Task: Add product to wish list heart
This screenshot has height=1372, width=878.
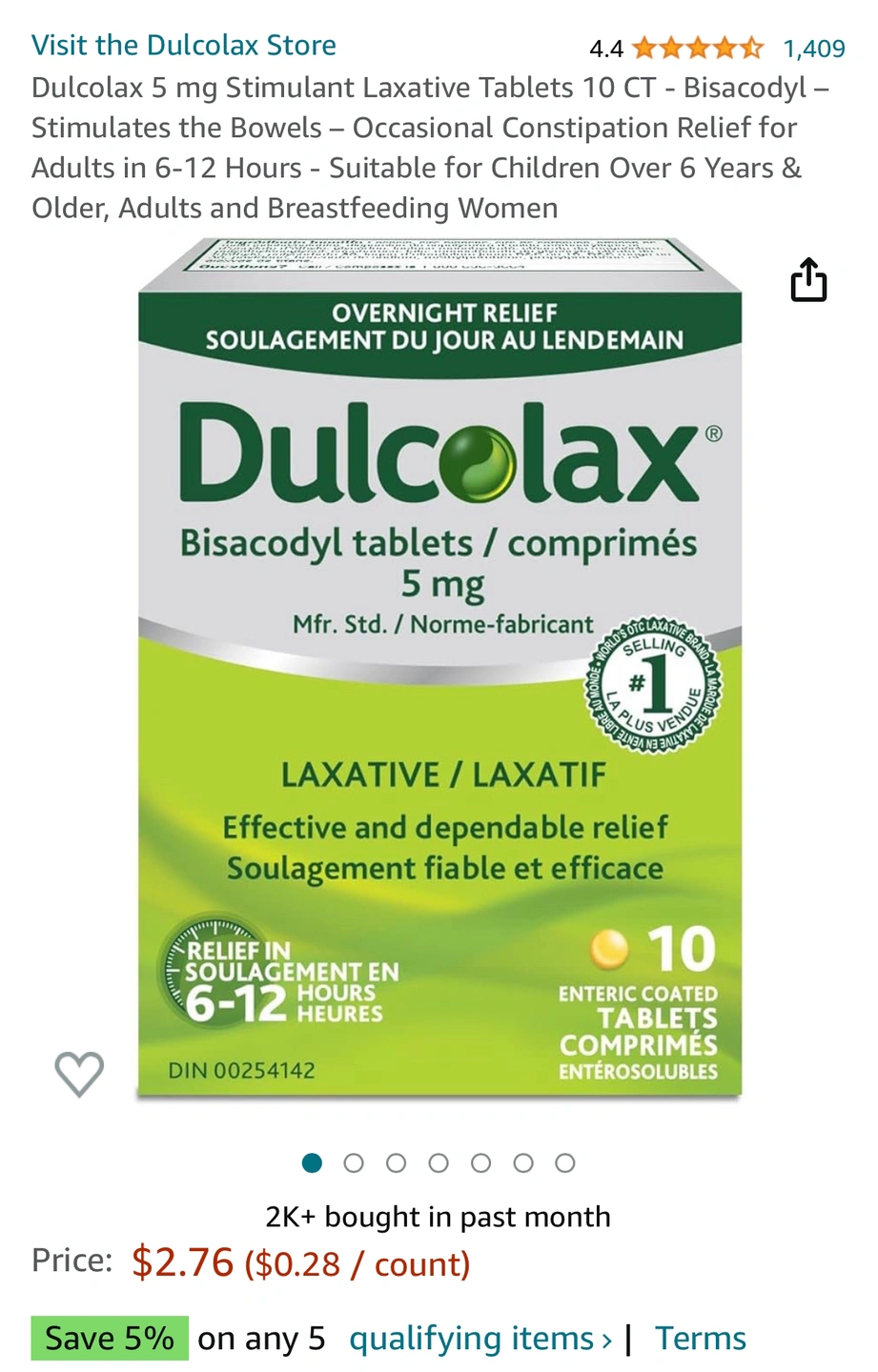Action: pos(79,1074)
